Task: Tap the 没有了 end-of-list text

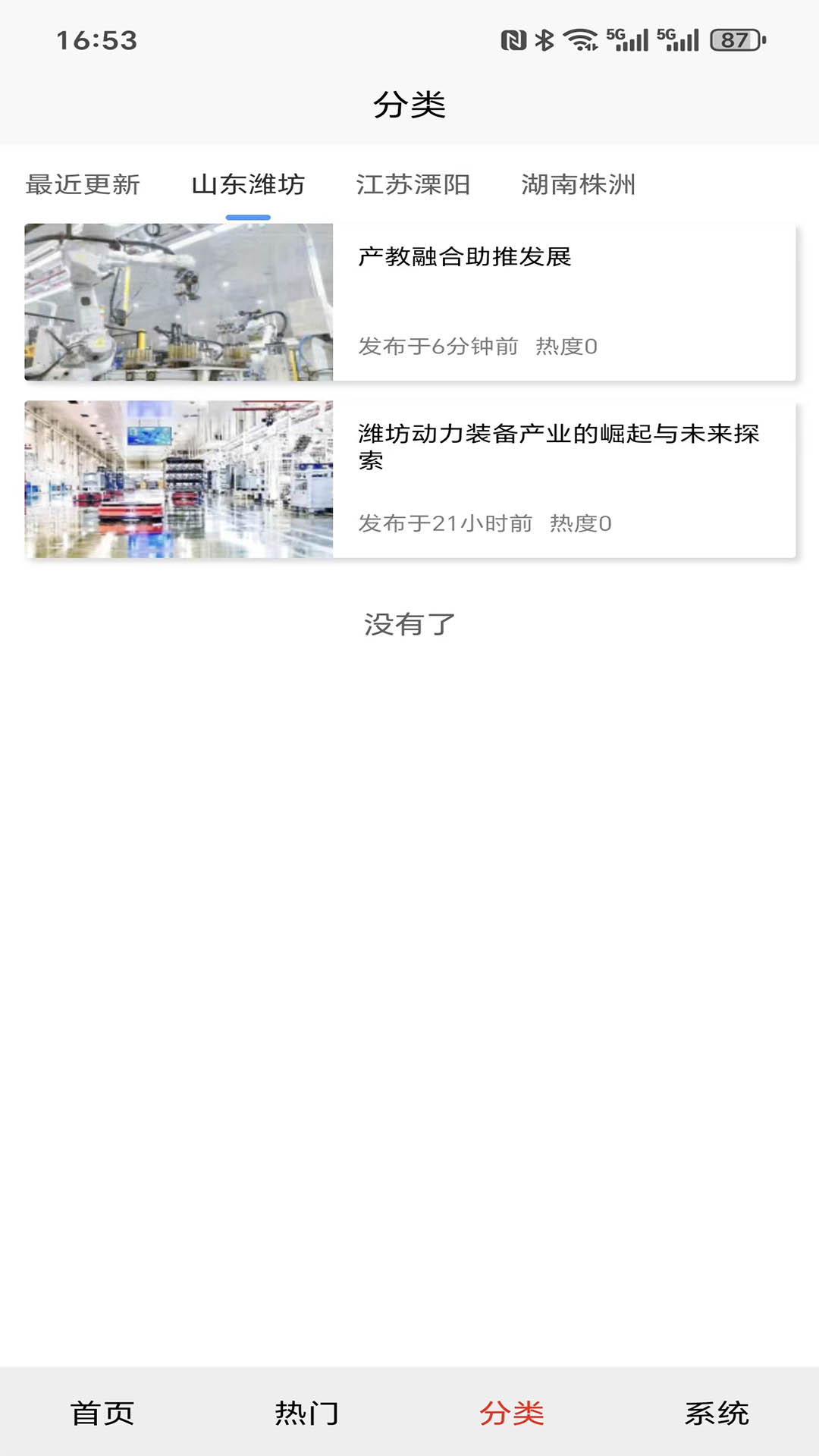Action: point(409,625)
